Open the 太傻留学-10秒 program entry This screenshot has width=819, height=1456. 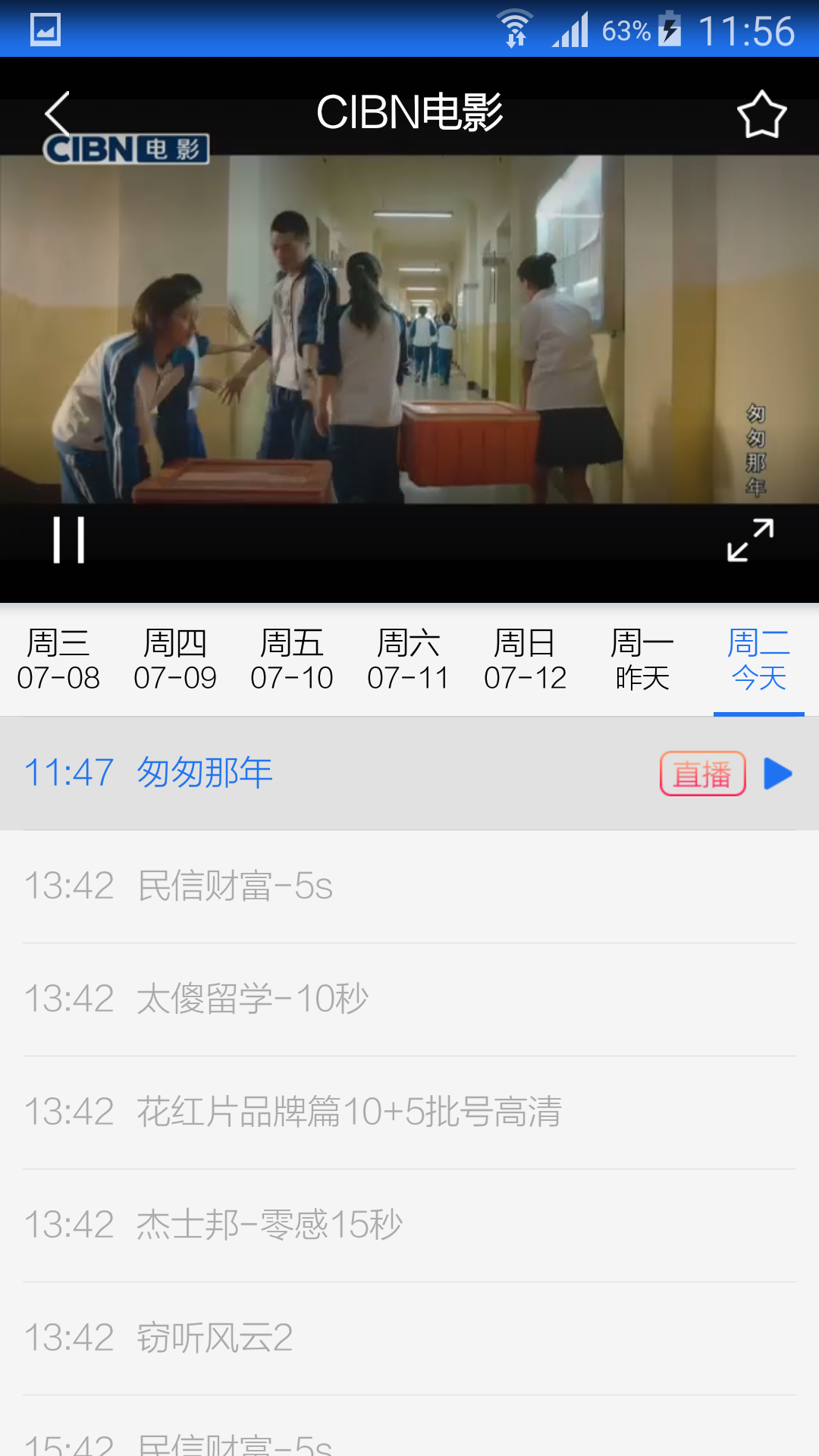click(409, 999)
